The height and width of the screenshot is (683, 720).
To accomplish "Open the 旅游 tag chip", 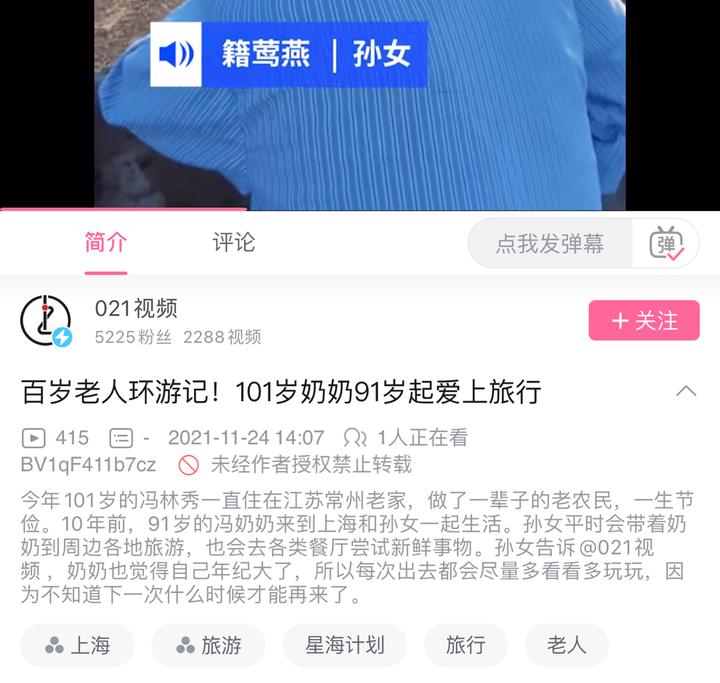I will (208, 645).
